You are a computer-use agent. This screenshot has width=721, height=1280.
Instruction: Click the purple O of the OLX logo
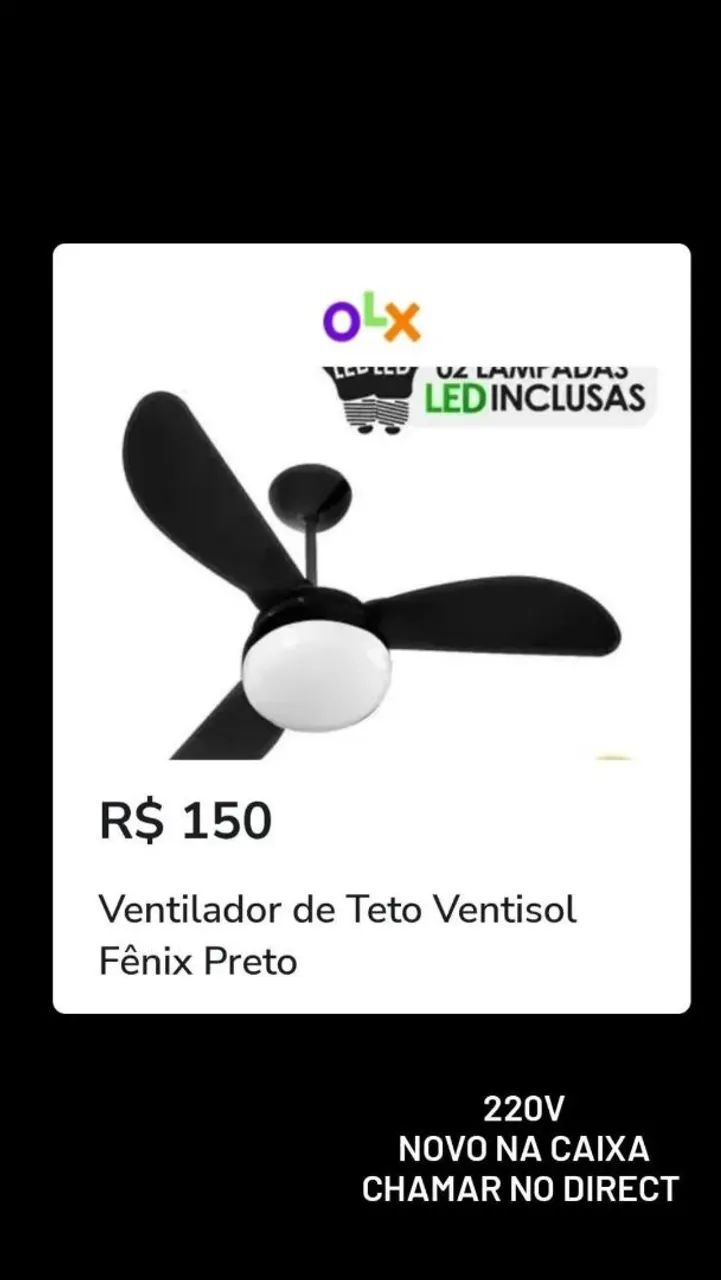click(x=341, y=317)
